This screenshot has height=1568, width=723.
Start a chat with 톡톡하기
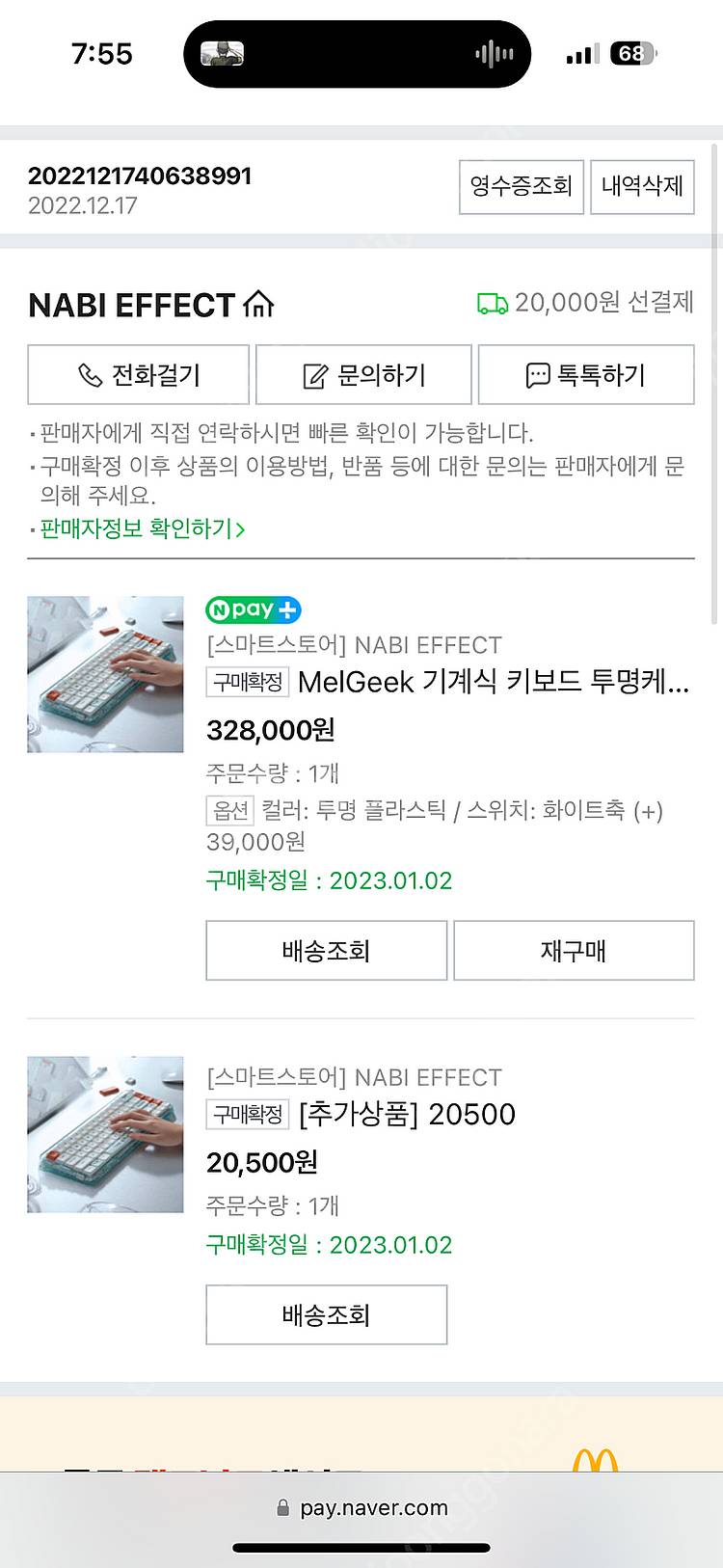(x=586, y=374)
